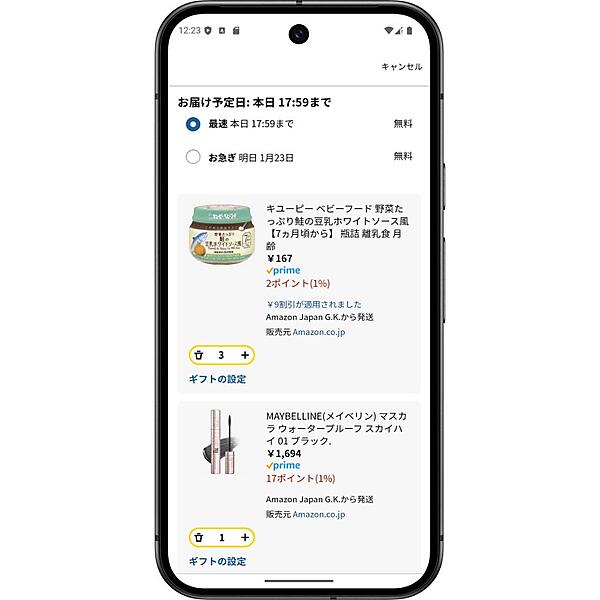The width and height of the screenshot is (600, 600).
Task: Open Amazon.co.jp seller link under キユーピー item
Action: [x=318, y=331]
